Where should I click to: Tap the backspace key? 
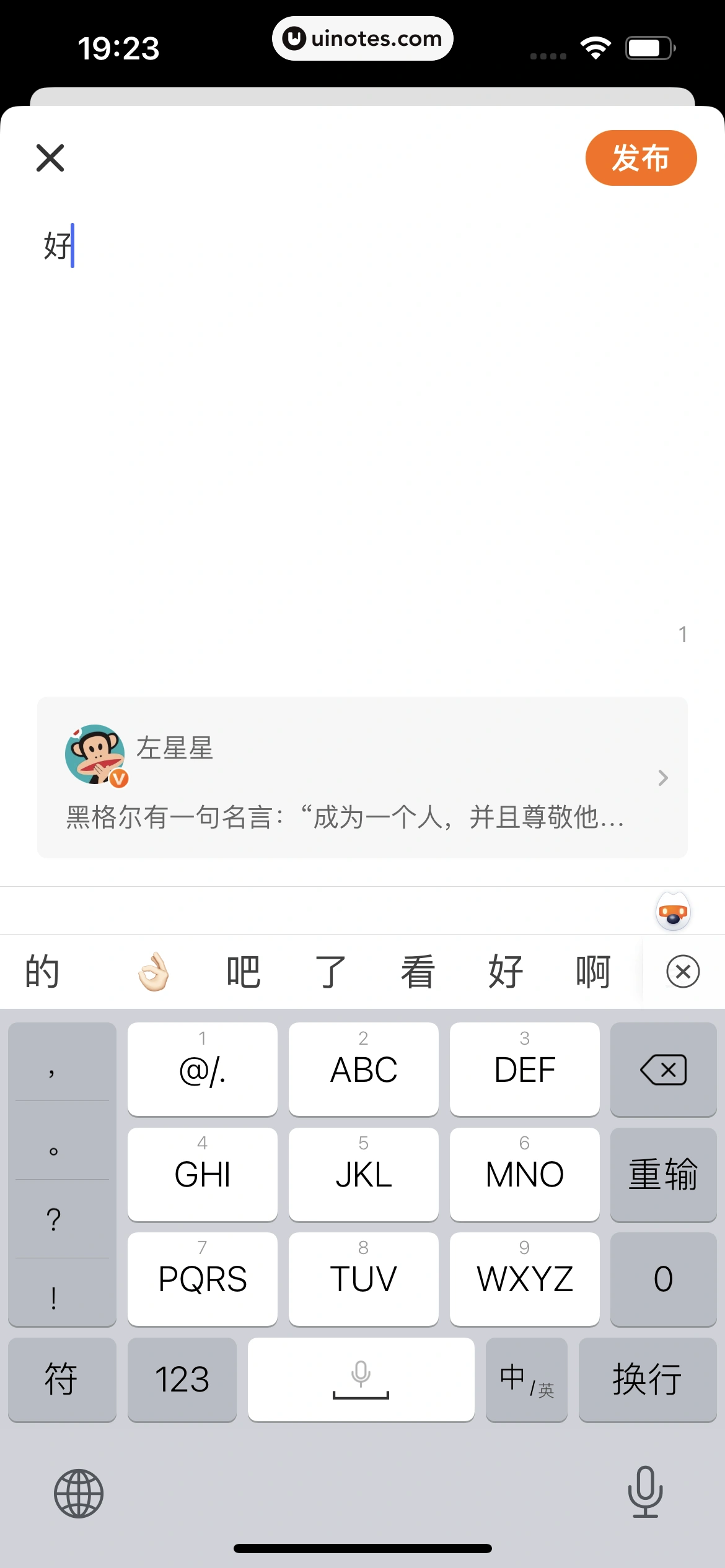point(663,1069)
